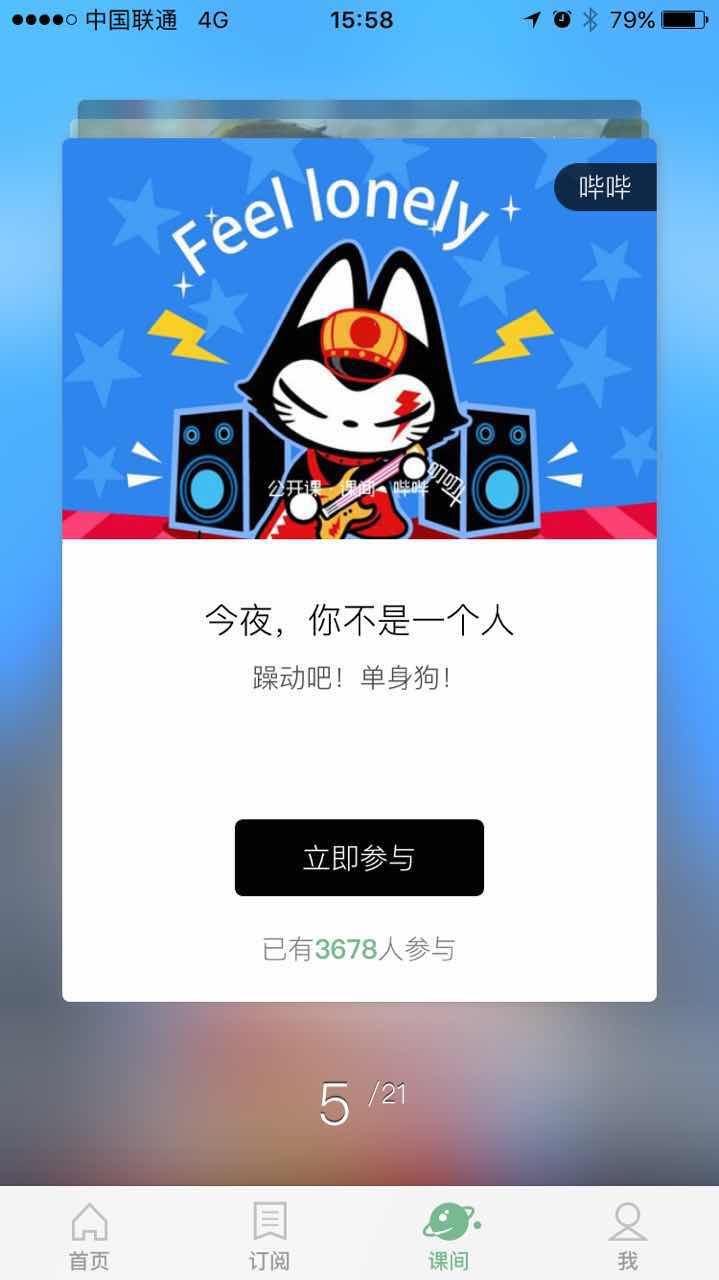The height and width of the screenshot is (1280, 719).
Task: Tap the 立即参与 button
Action: point(359,858)
